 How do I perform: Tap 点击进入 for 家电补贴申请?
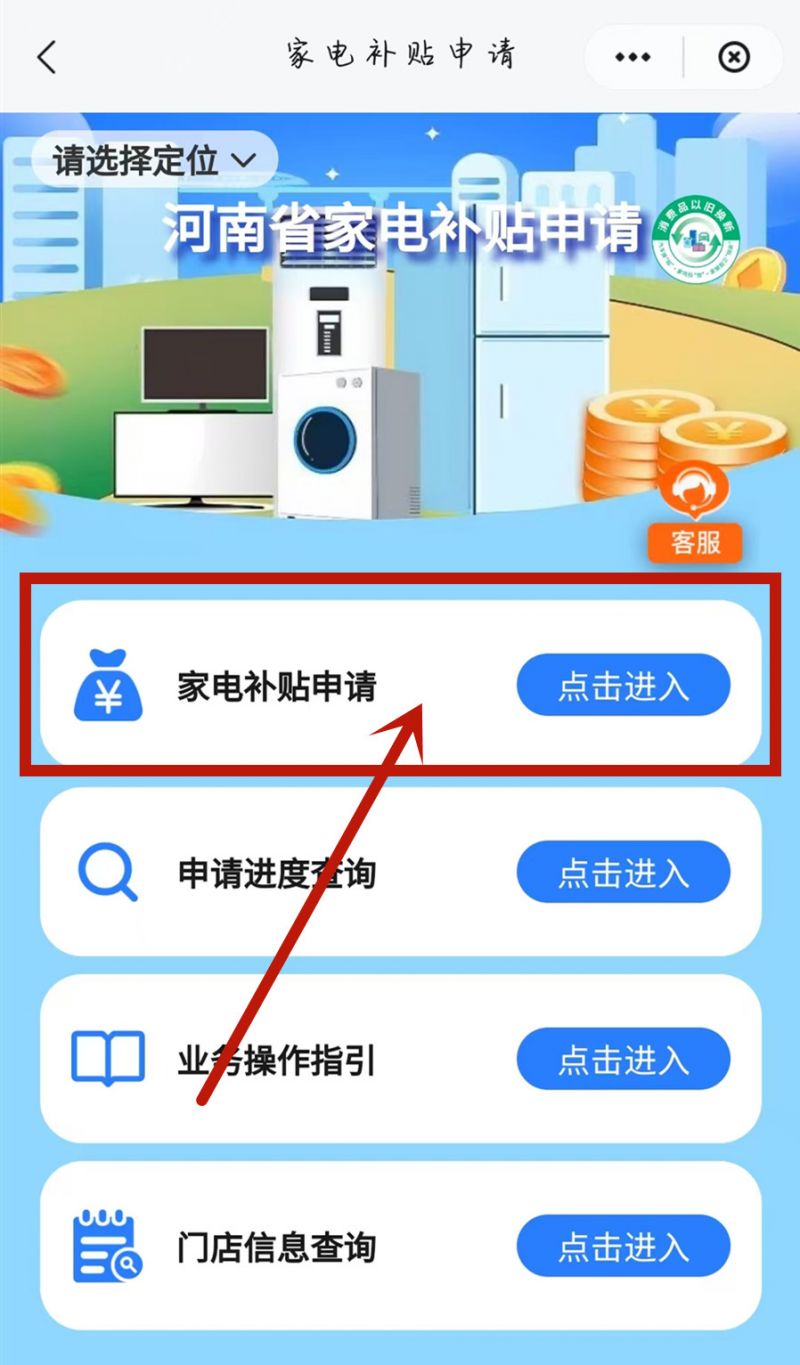click(623, 686)
